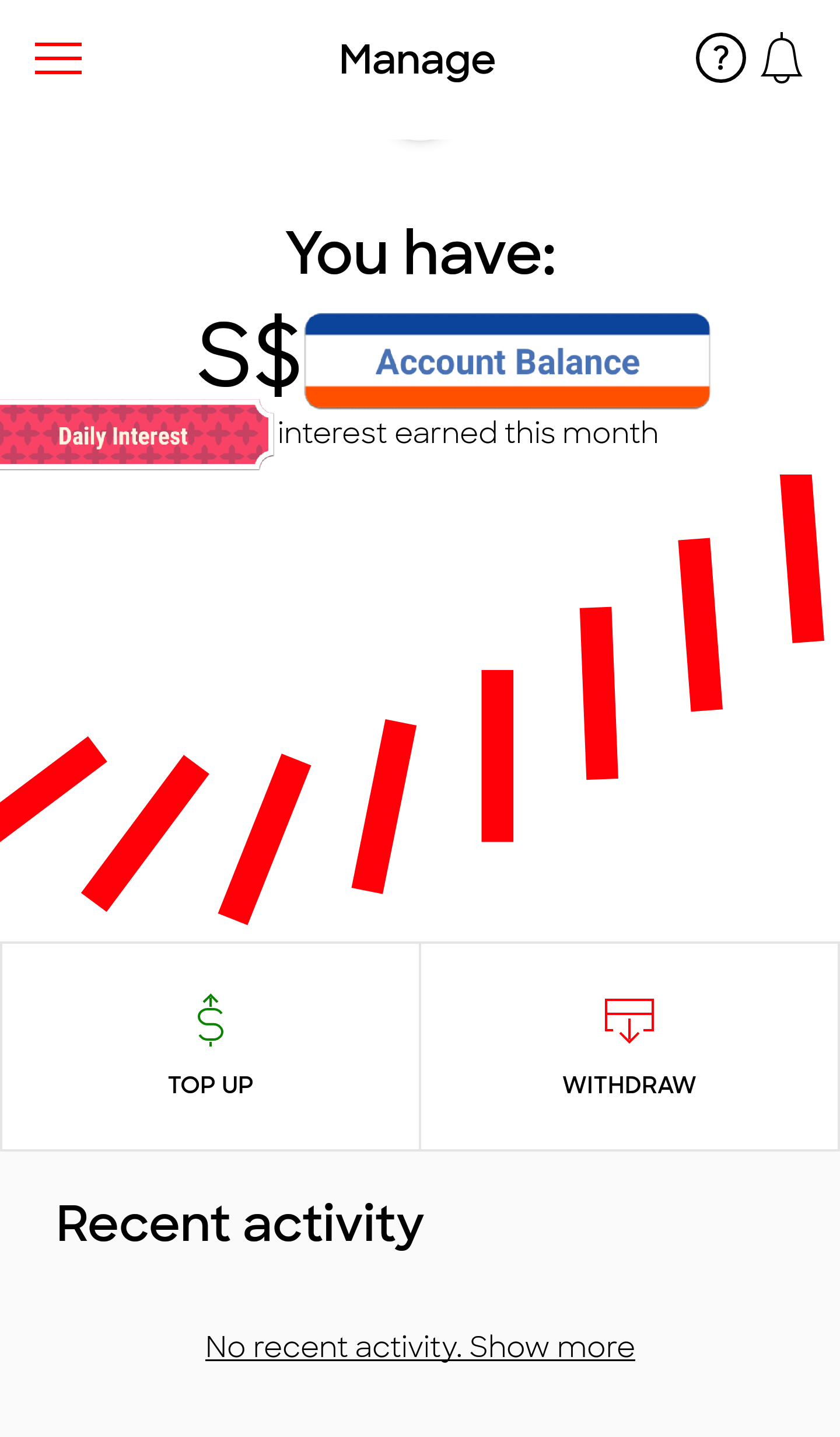This screenshot has width=840, height=1437.
Task: Open the hamburger menu
Action: click(x=58, y=58)
